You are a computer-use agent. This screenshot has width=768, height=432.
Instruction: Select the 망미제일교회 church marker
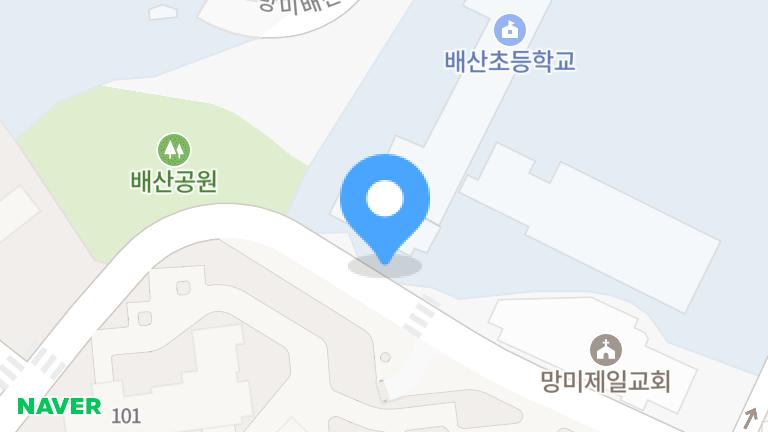click(x=606, y=350)
